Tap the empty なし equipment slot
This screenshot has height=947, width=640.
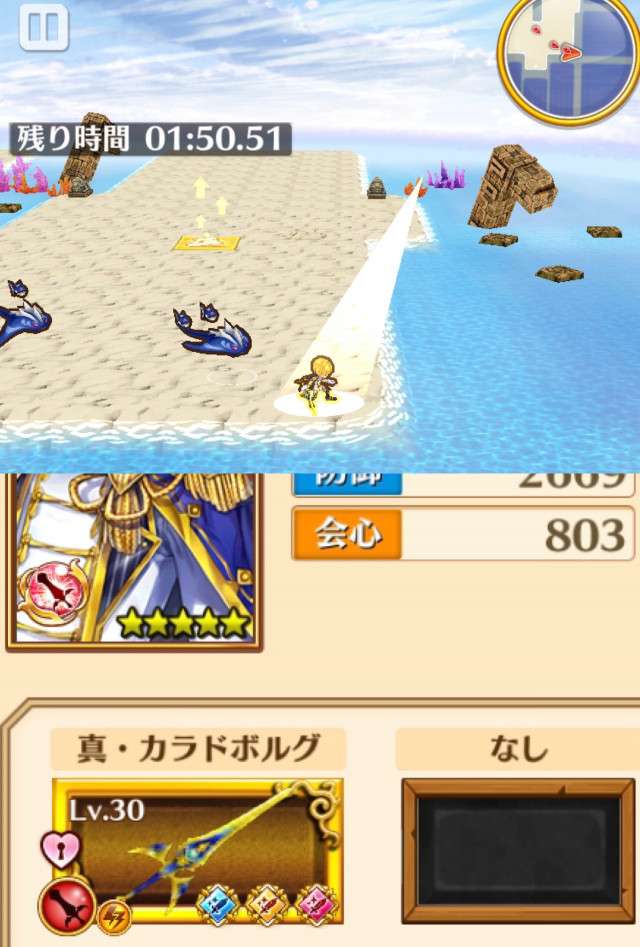518,851
